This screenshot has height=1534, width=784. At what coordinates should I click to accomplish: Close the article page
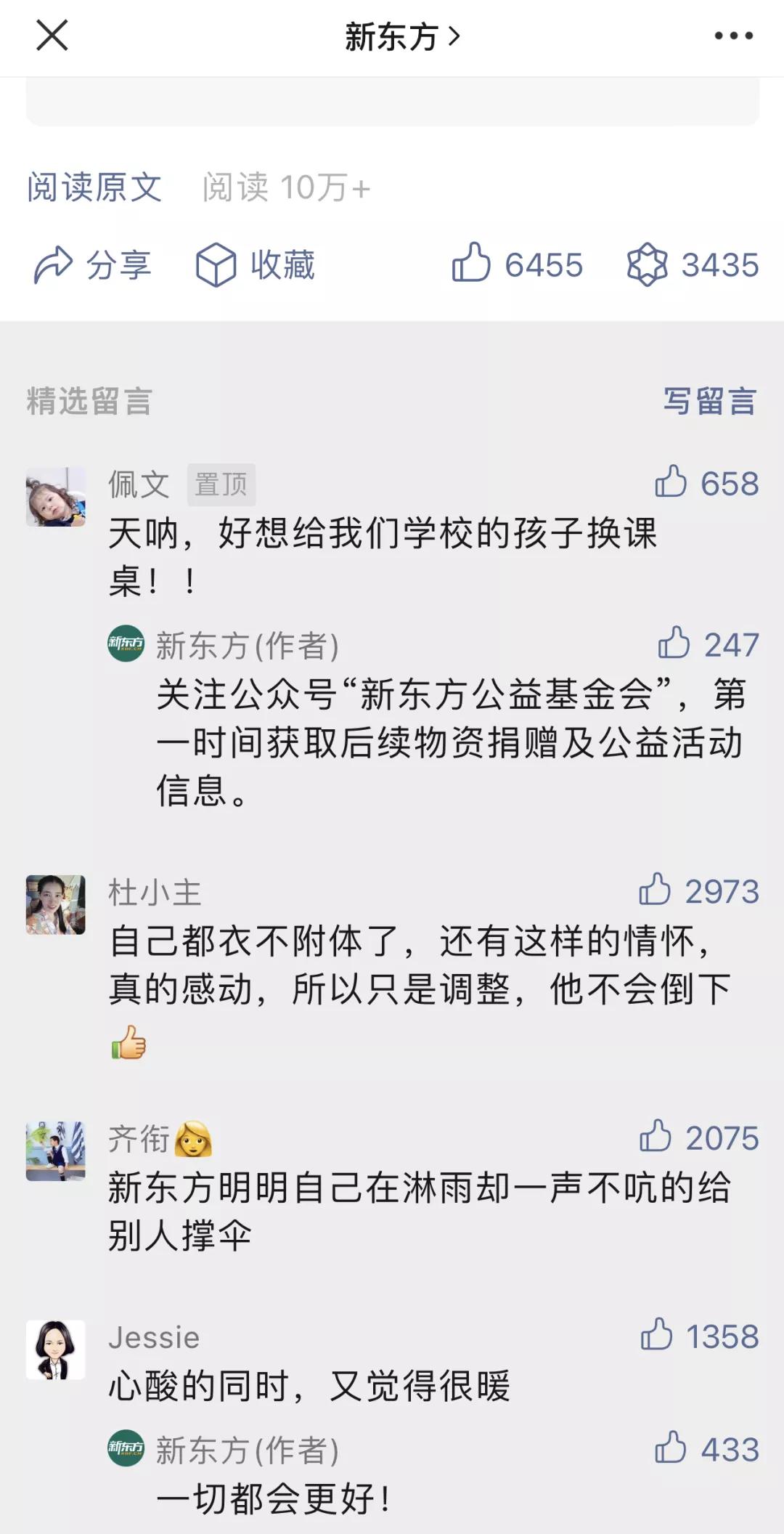52,36
